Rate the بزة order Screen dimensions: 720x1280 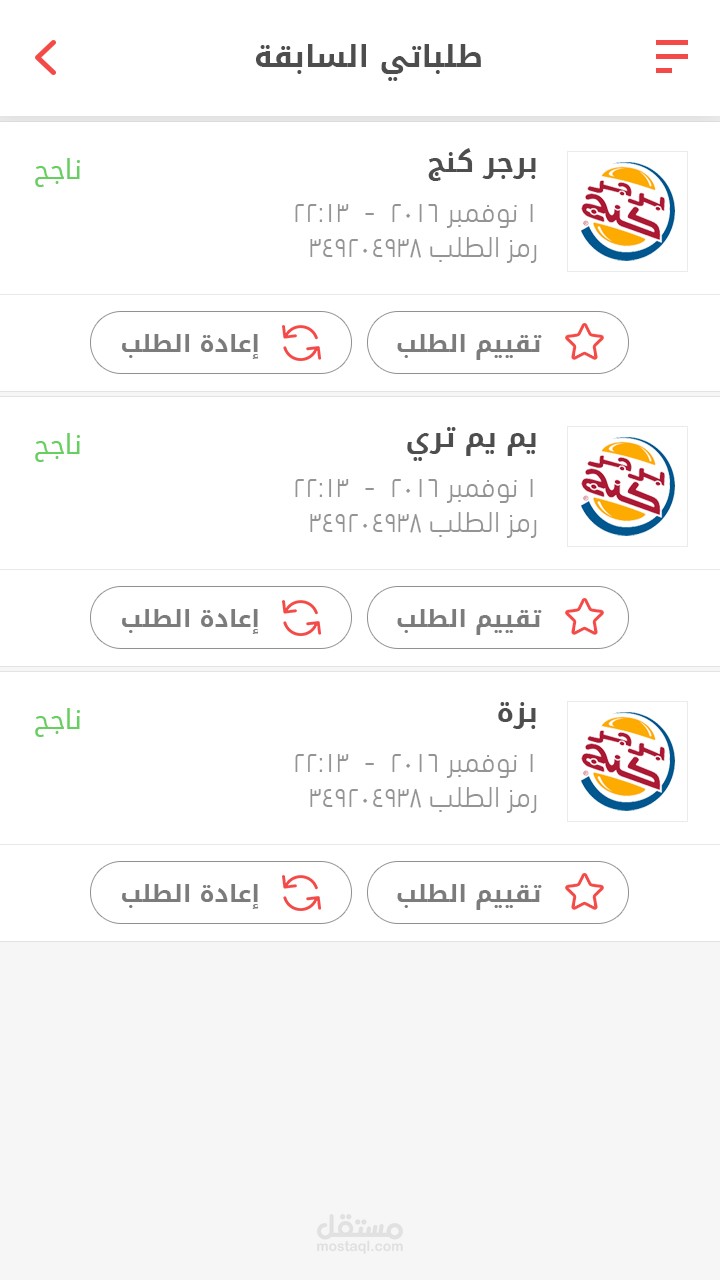click(x=497, y=893)
